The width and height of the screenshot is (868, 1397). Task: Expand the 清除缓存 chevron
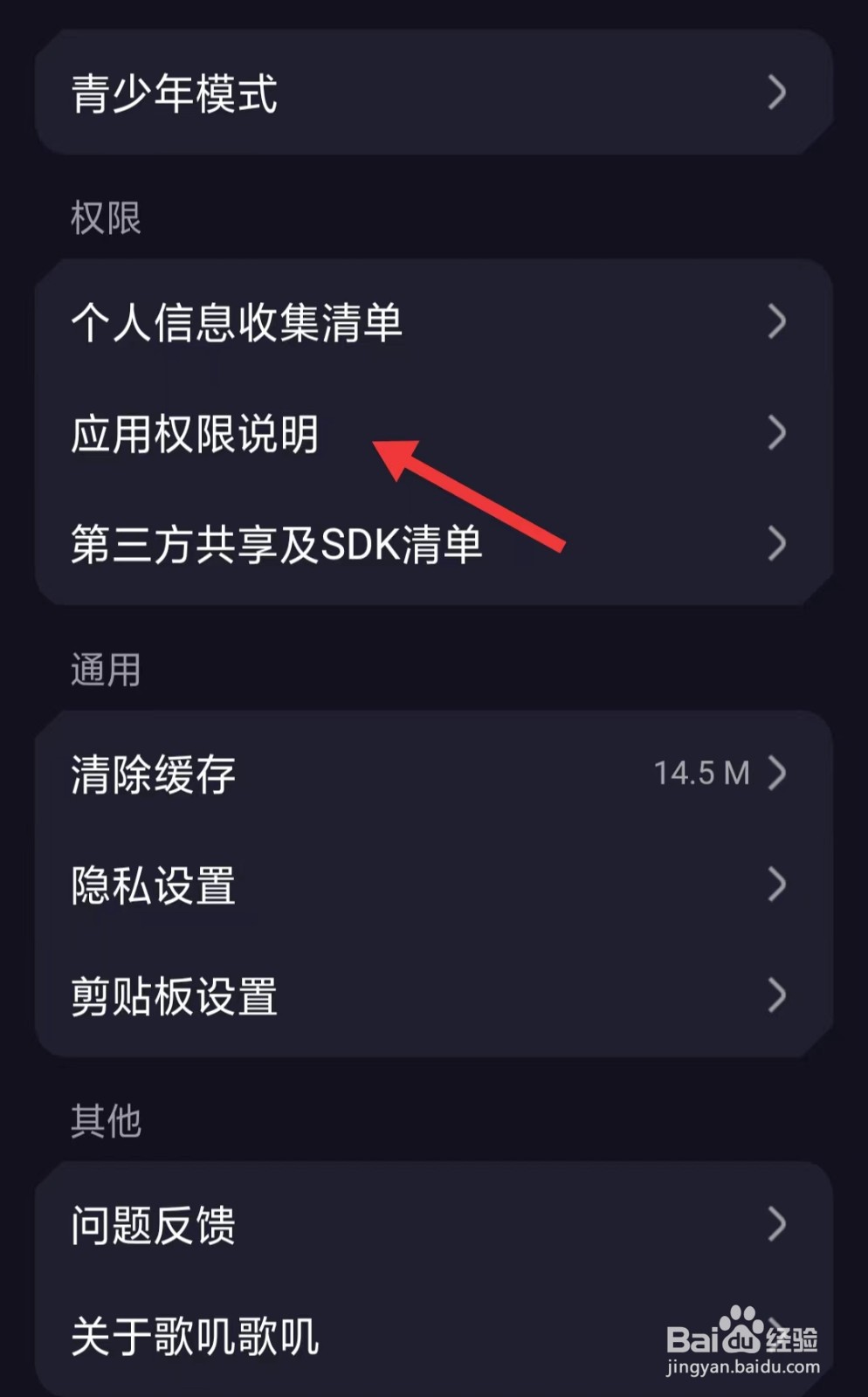coord(777,773)
